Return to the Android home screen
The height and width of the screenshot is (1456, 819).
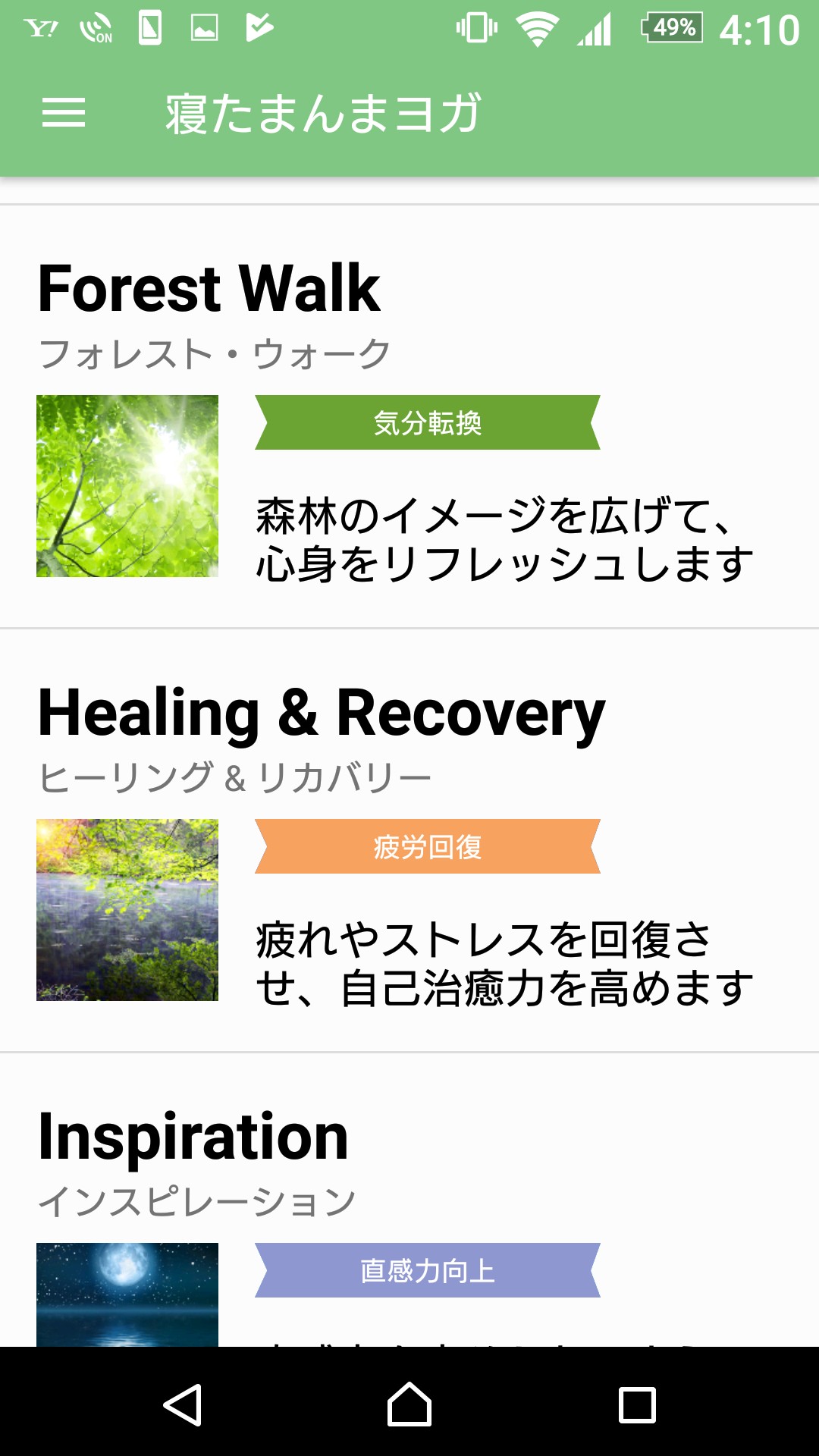409,1404
